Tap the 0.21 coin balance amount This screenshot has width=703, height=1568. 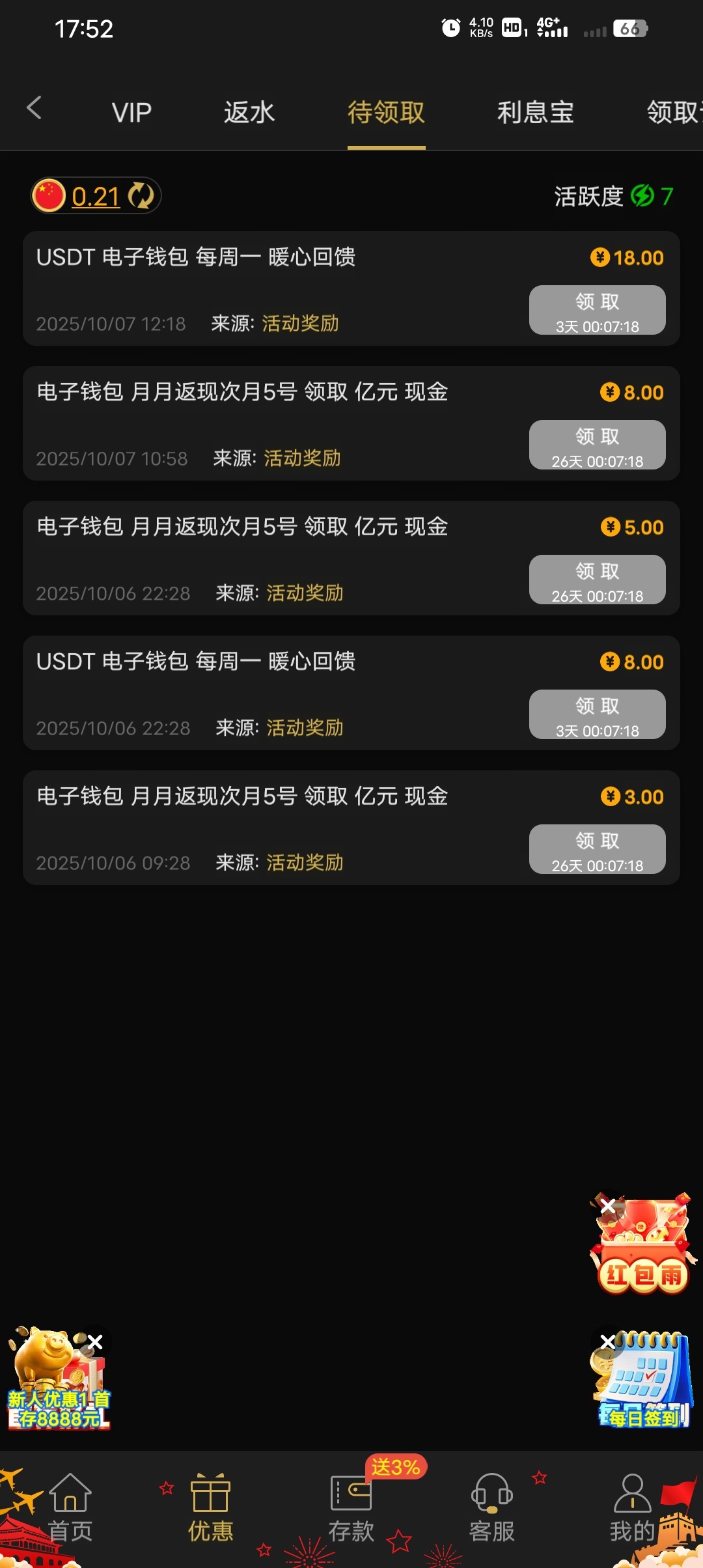tap(95, 196)
